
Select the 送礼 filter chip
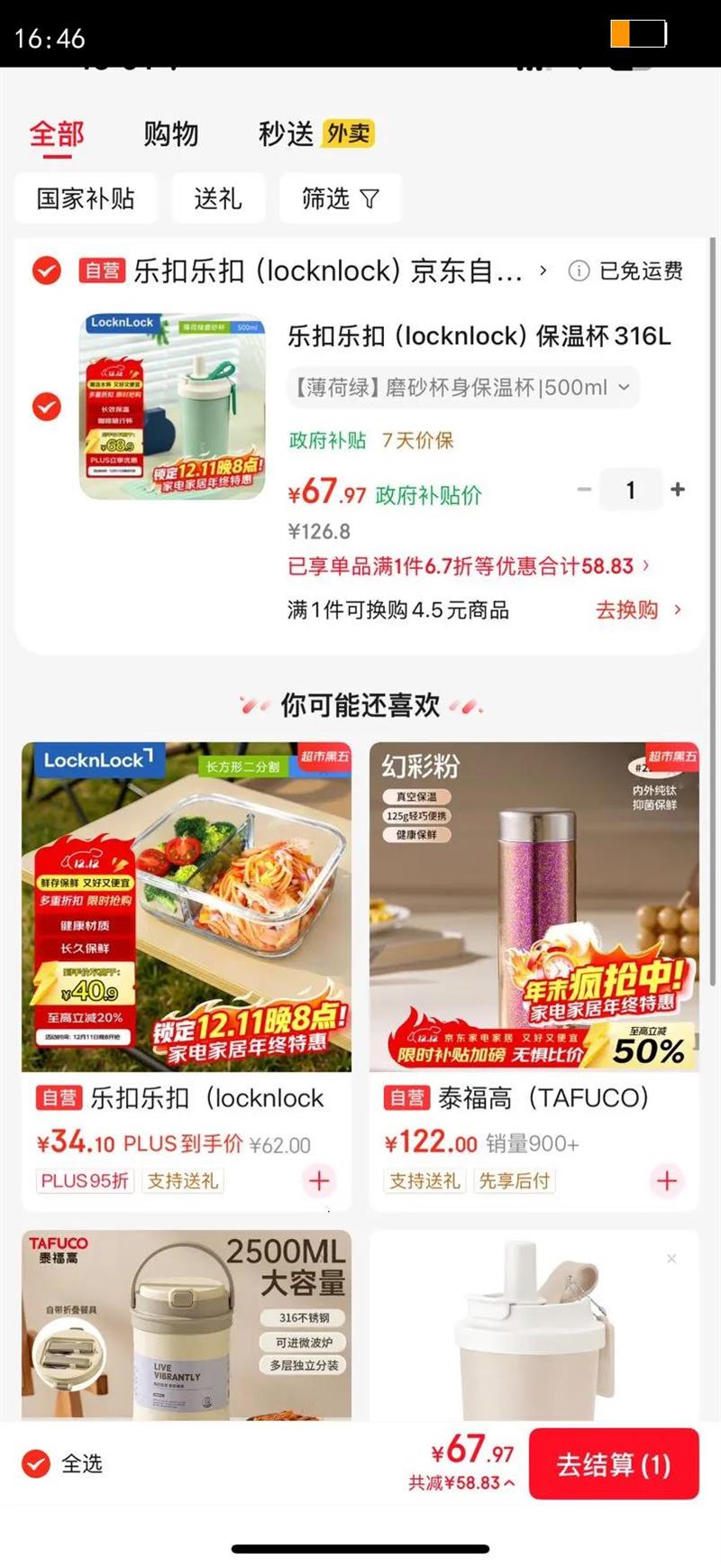[x=217, y=198]
